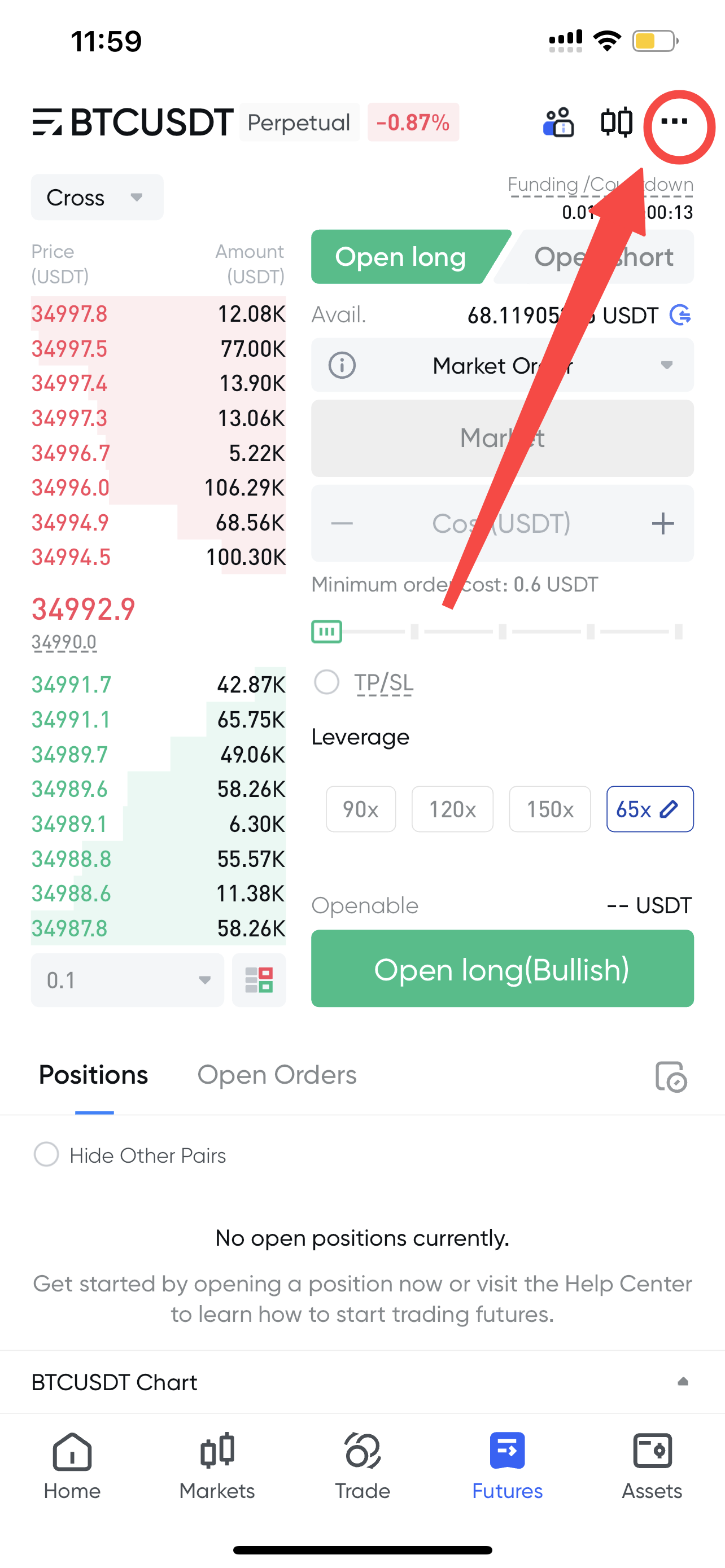This screenshot has width=725, height=1568.
Task: Tap Open long(Bullish) button
Action: tap(502, 969)
